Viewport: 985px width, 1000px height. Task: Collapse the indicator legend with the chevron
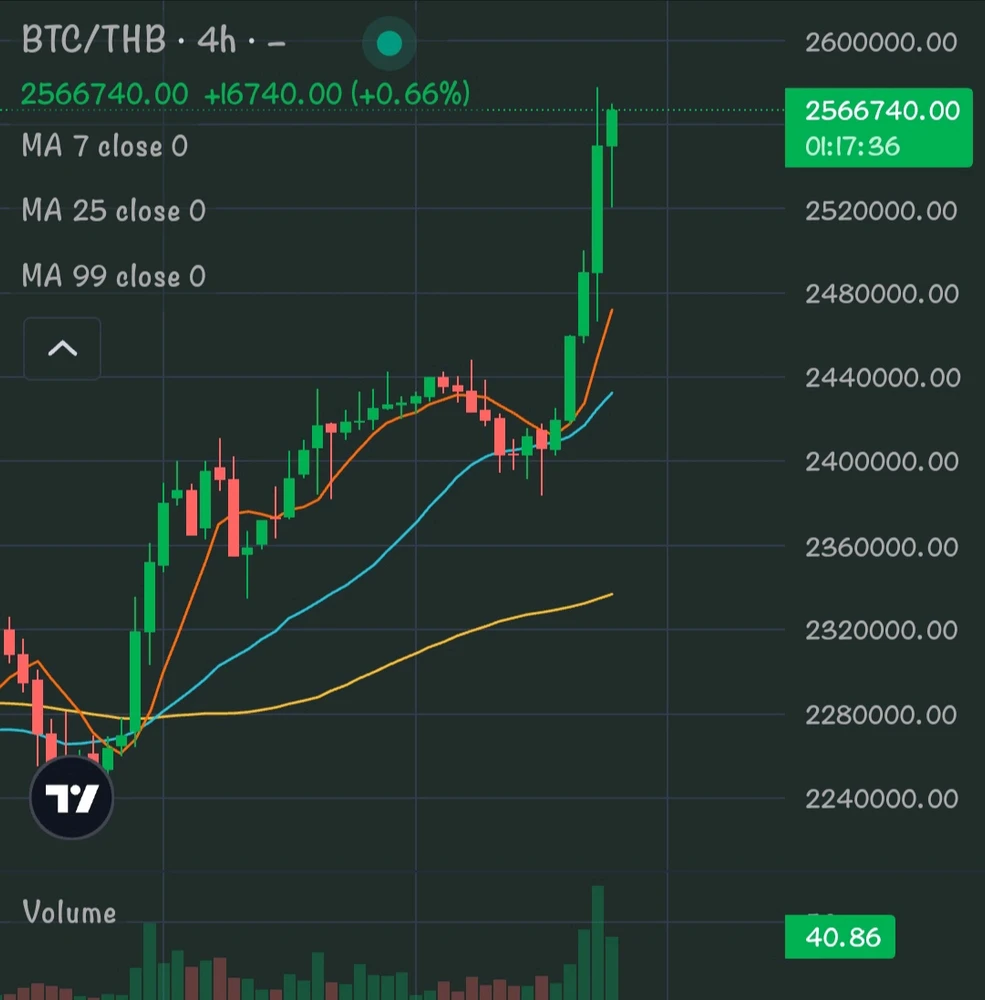[x=62, y=349]
